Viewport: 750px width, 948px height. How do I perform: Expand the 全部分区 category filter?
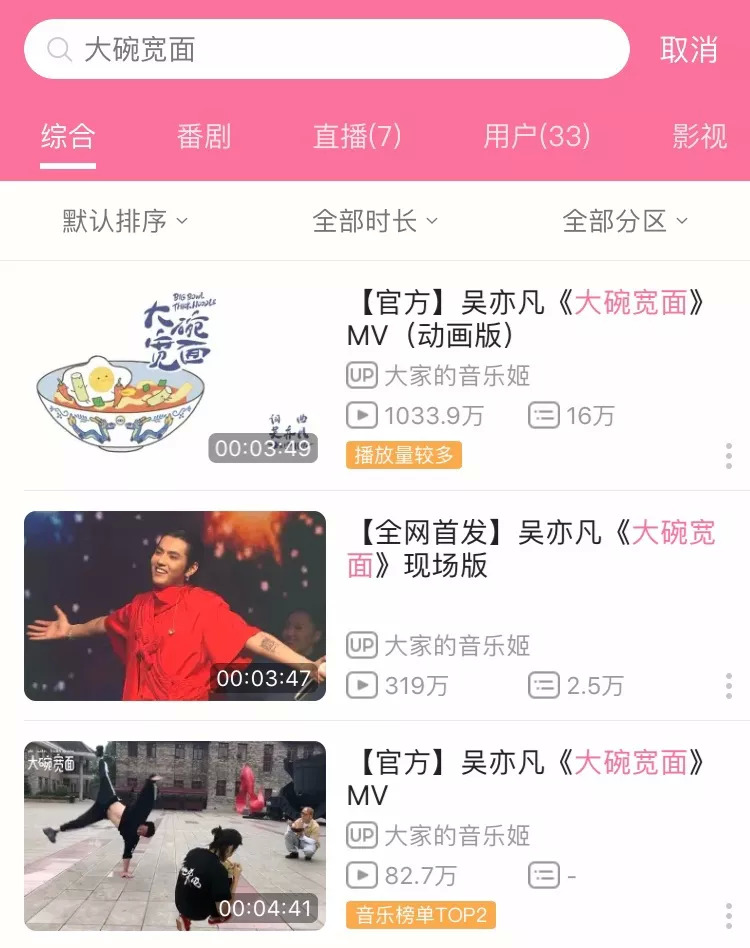625,221
